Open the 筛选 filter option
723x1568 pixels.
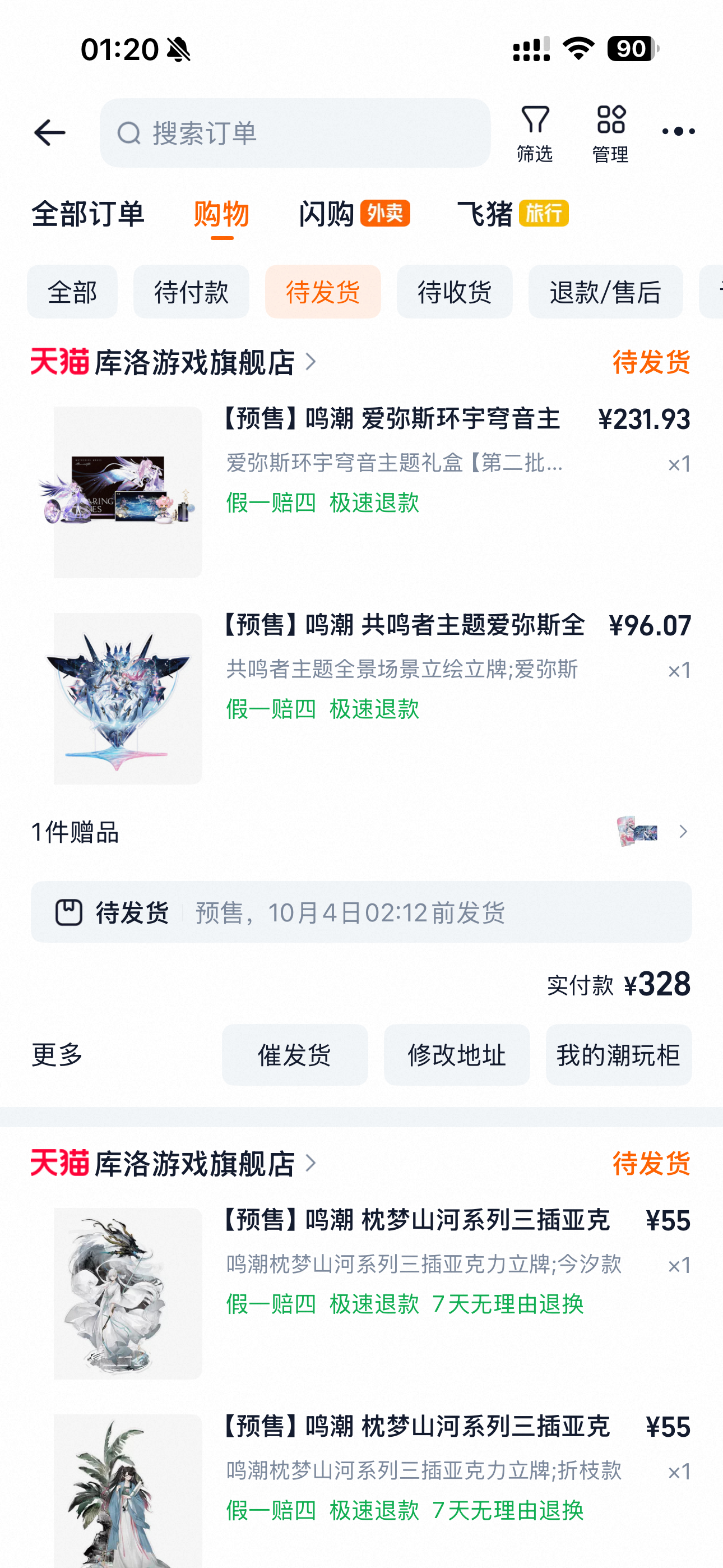(x=534, y=133)
